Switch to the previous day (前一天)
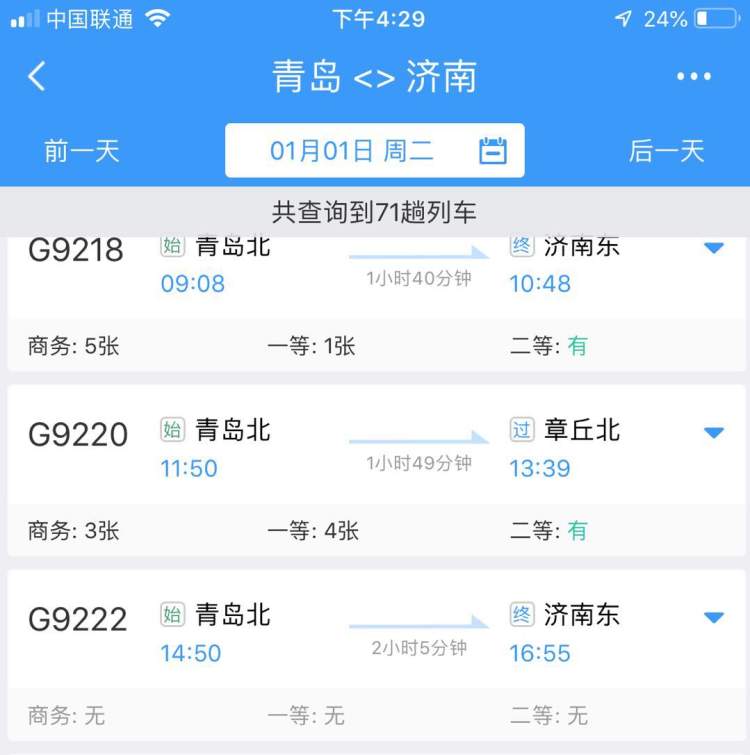The width and height of the screenshot is (750, 755). point(82,151)
